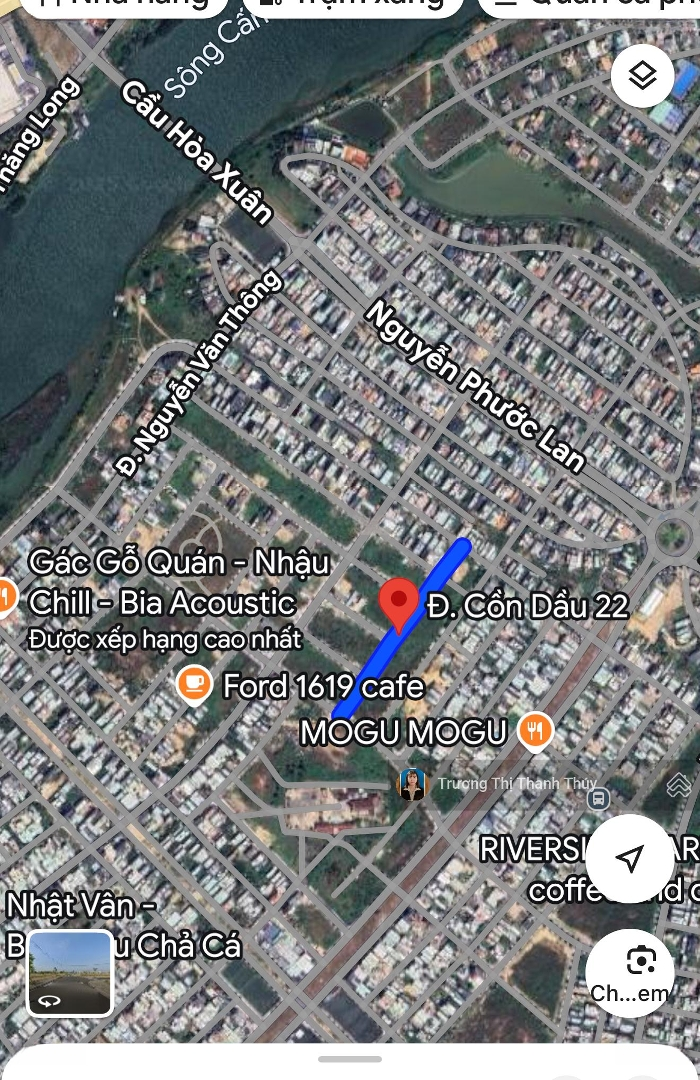This screenshot has width=700, height=1080.
Task: Open the MOGU MOGU restaurant marker
Action: [x=536, y=732]
